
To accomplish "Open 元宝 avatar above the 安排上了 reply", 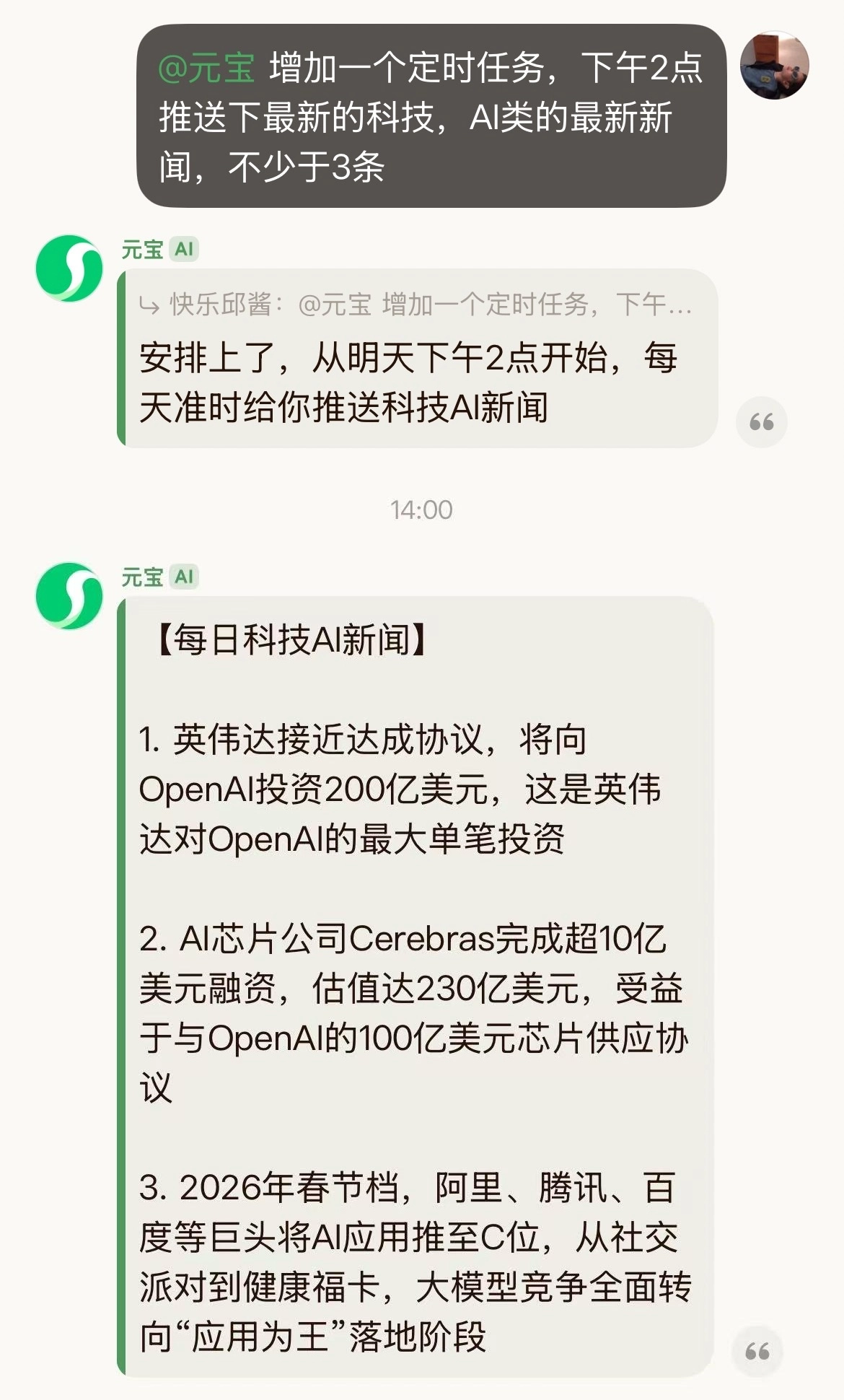I will (x=69, y=268).
